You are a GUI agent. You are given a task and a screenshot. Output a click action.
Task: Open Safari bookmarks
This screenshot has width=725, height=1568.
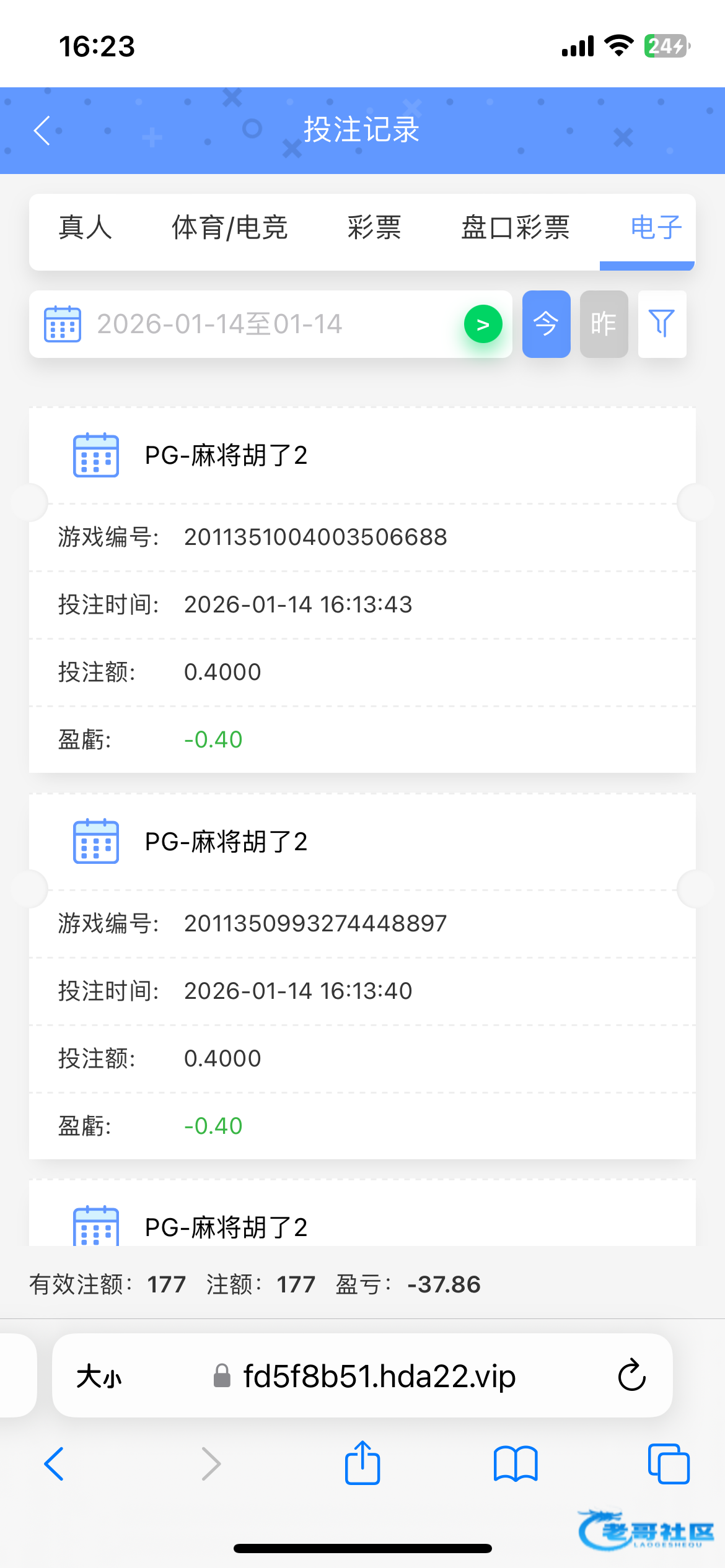516,1464
